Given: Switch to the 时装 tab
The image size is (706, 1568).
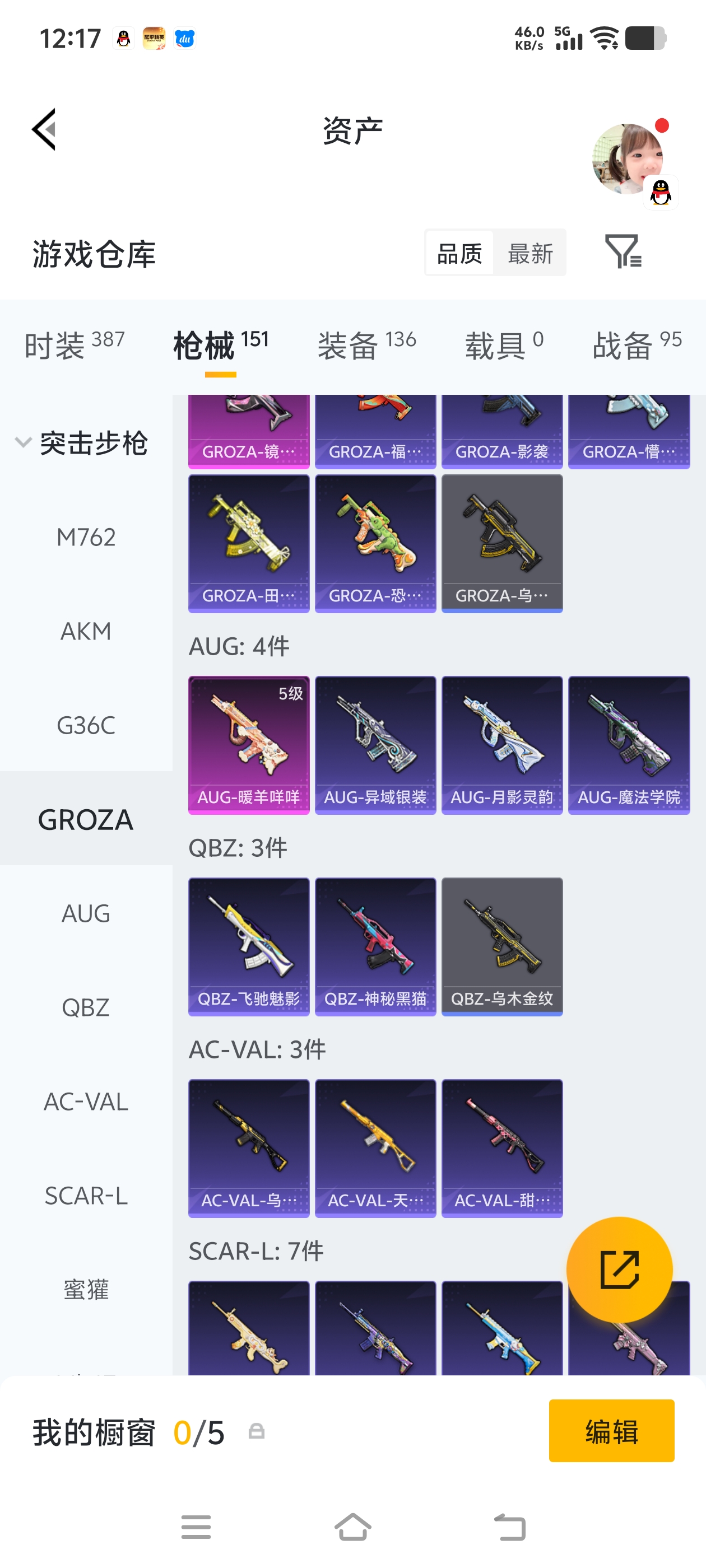Looking at the screenshot, I should [75, 344].
